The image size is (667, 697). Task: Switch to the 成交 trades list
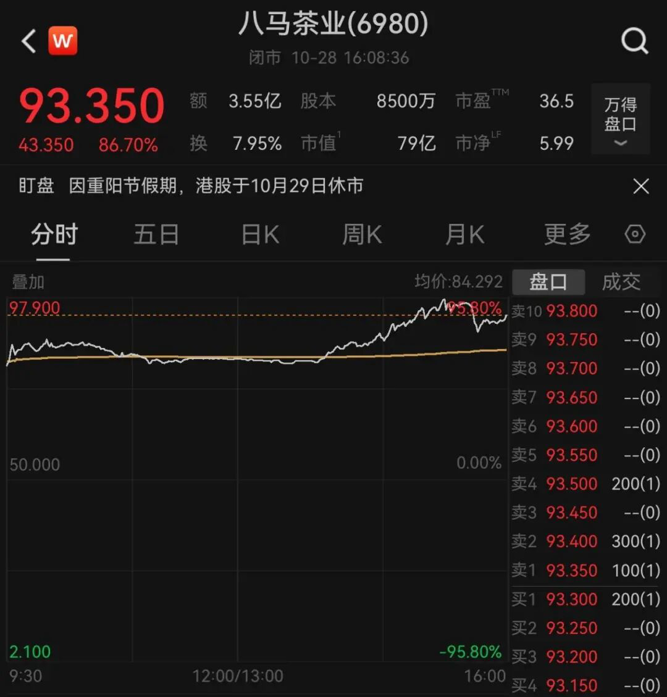[x=622, y=282]
